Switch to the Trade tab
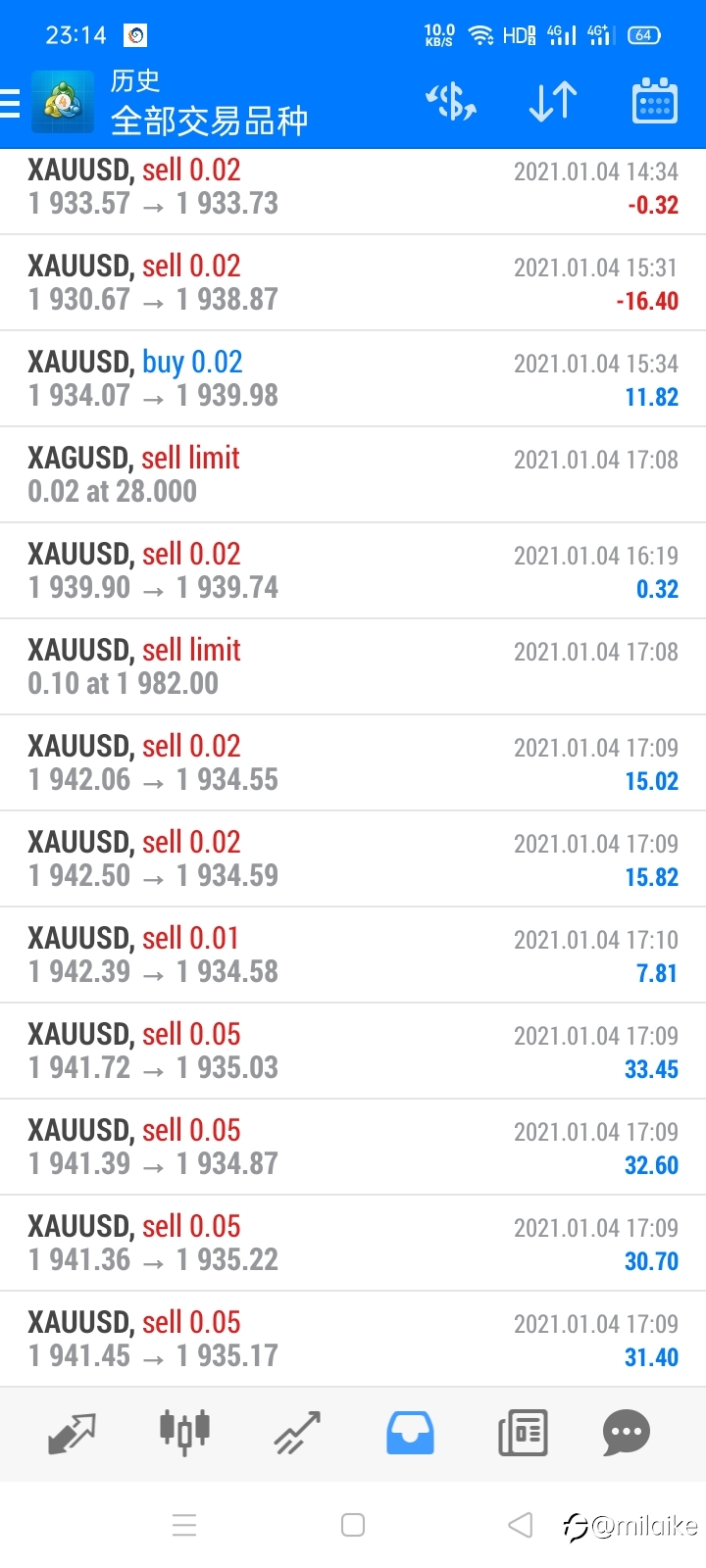This screenshot has height=1568, width=706. (x=297, y=1433)
